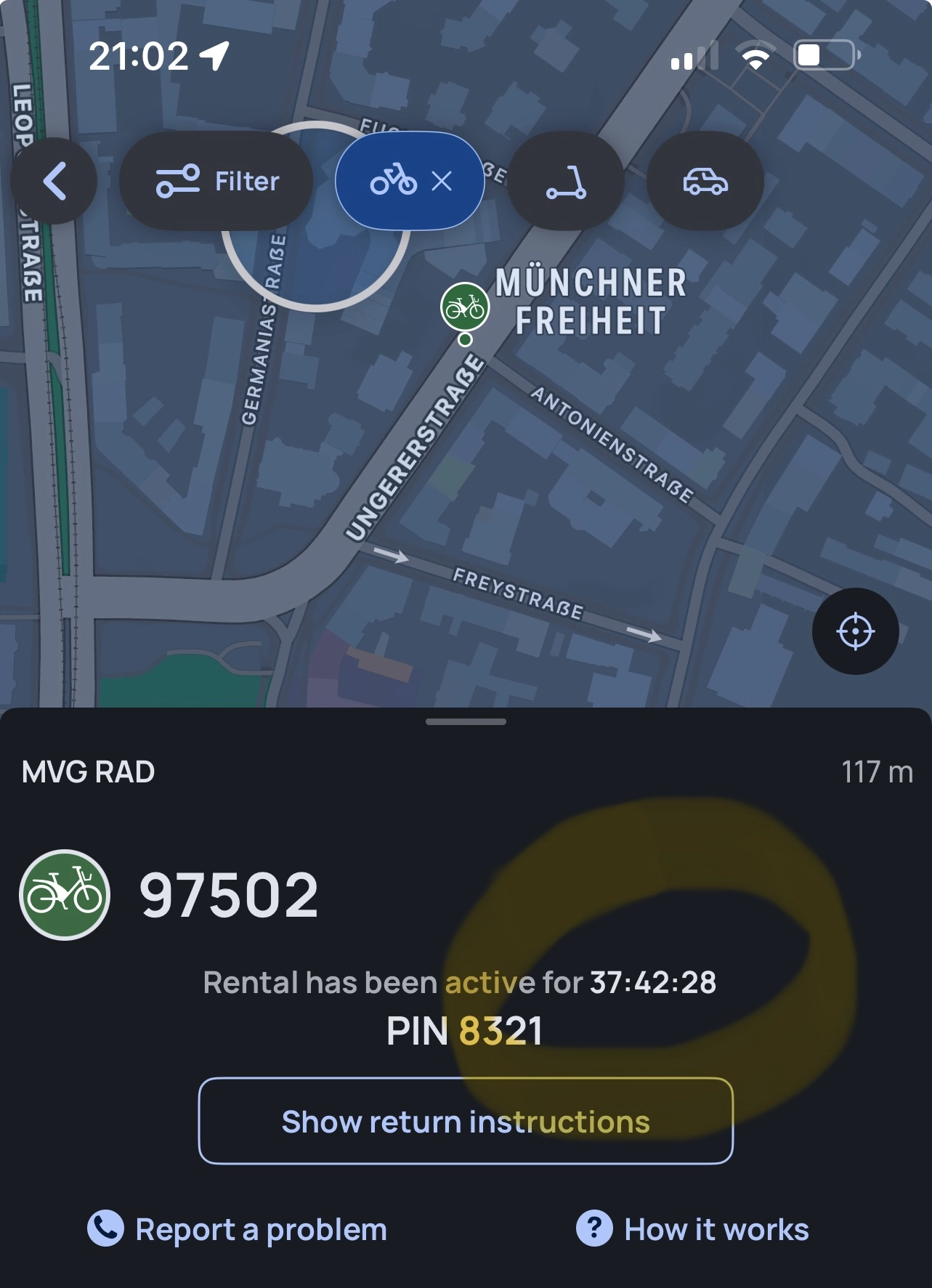
Task: Select the e-scooter filter
Action: click(x=566, y=181)
